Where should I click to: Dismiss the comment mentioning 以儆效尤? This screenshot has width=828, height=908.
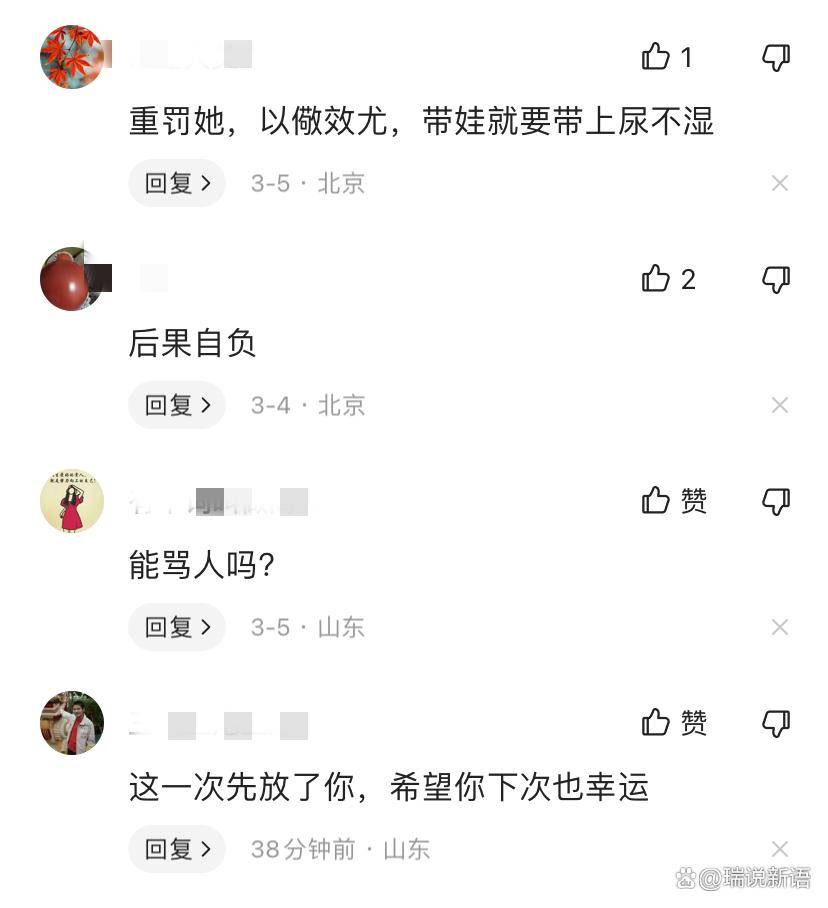pos(780,183)
